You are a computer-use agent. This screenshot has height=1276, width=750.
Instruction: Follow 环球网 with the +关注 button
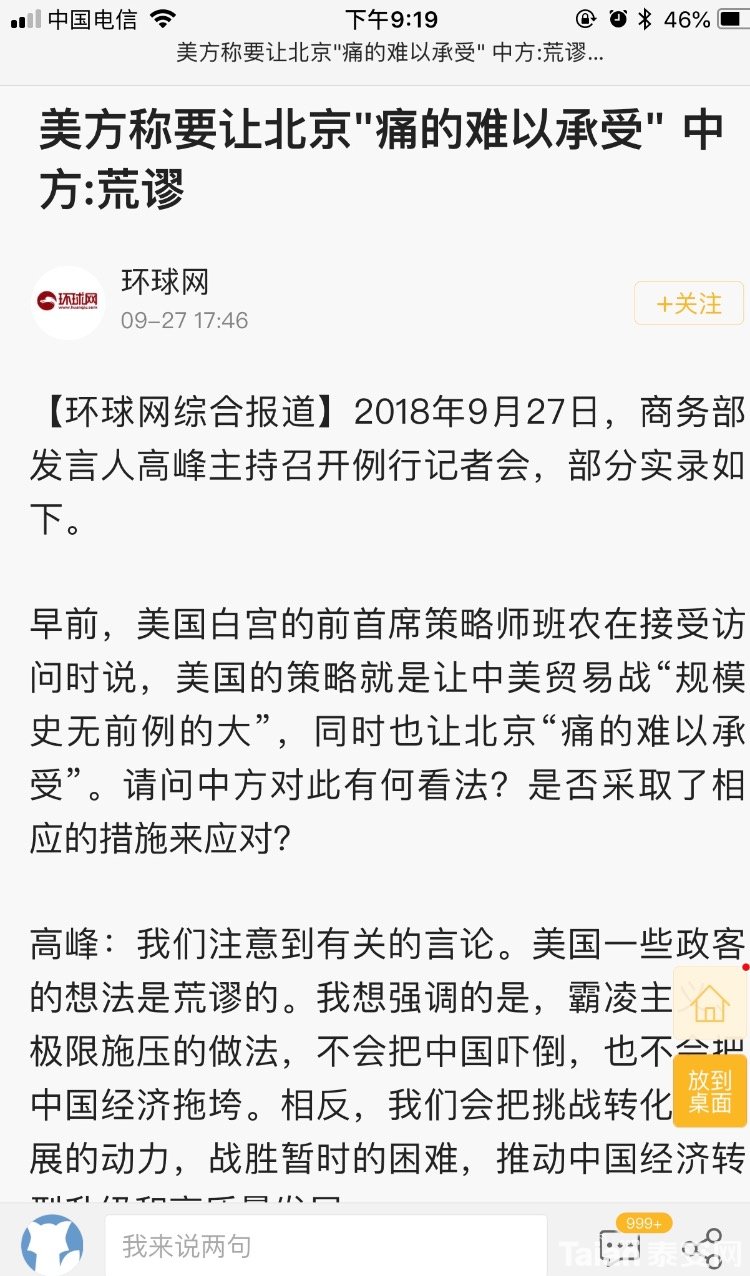pos(689,303)
